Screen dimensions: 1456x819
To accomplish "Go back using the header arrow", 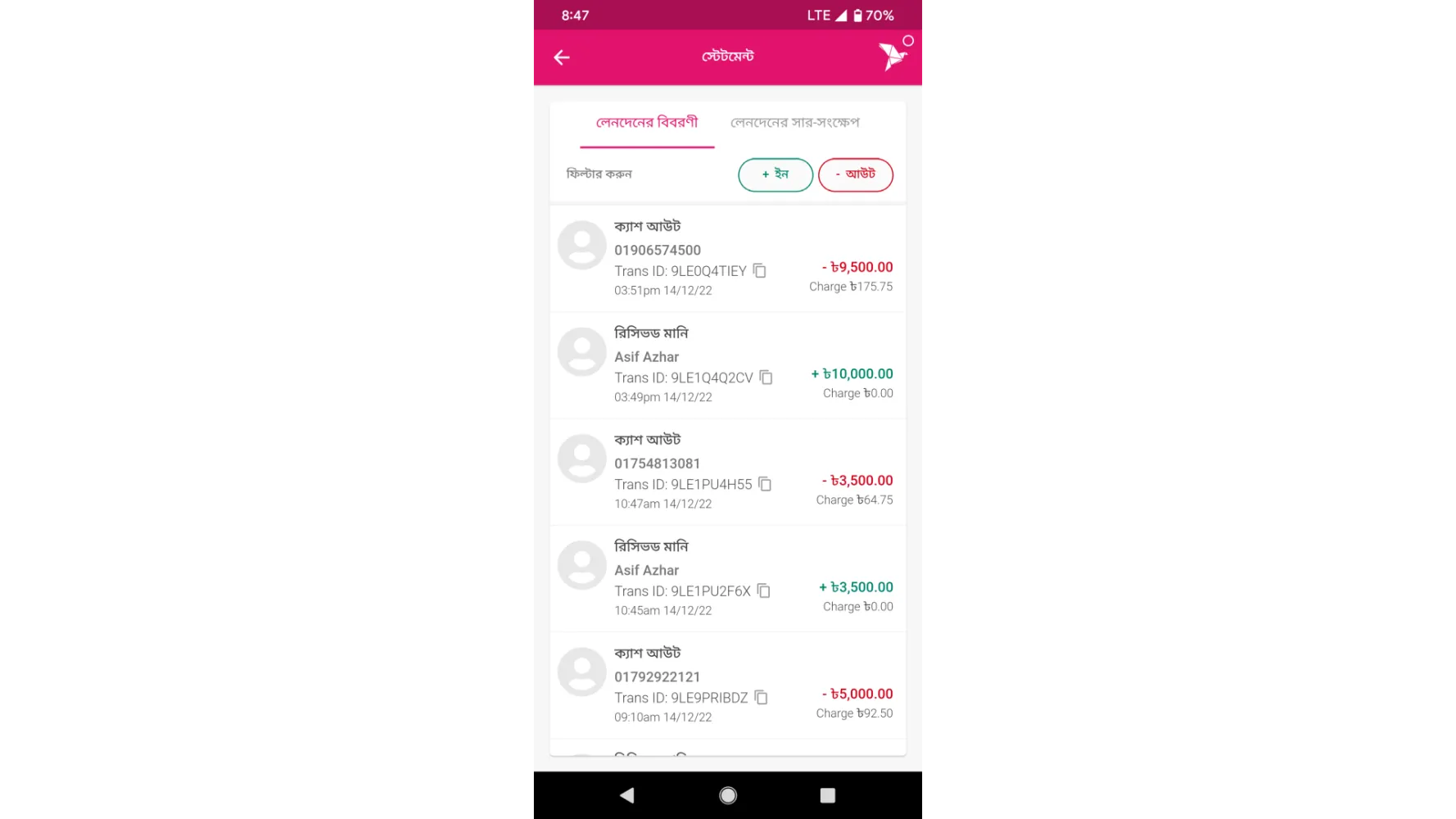I will (x=562, y=57).
